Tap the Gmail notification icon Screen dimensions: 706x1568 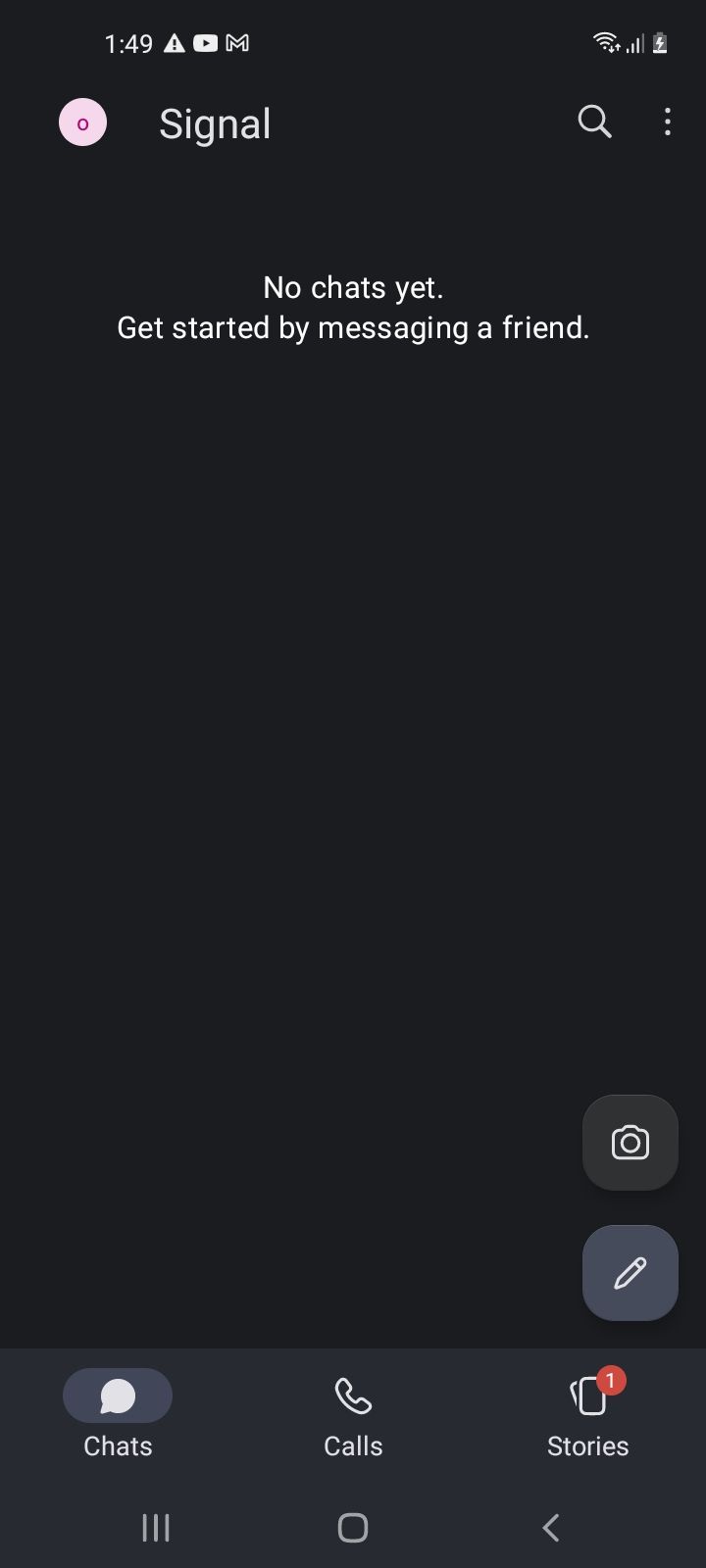tap(237, 43)
